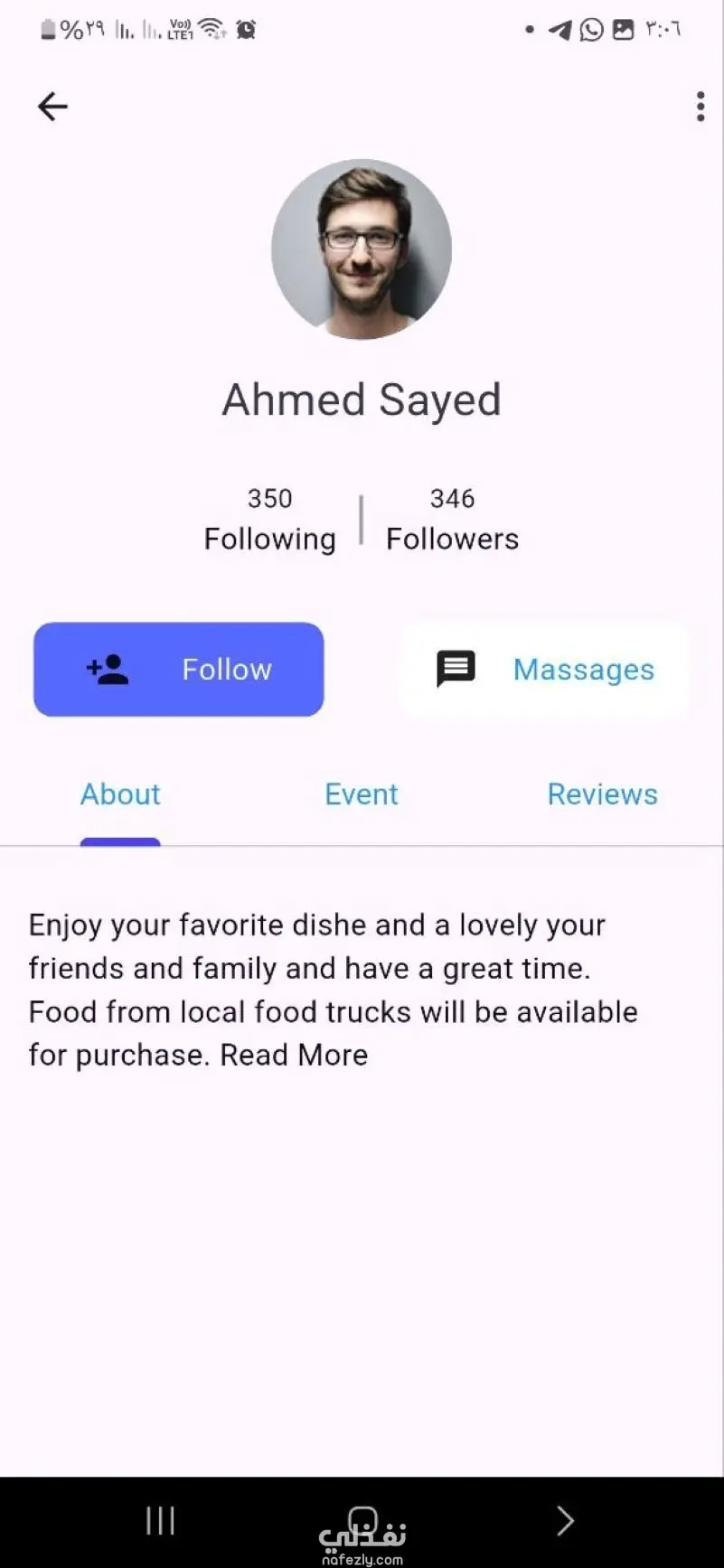The width and height of the screenshot is (724, 1568).
Task: Go back using the top-left arrow
Action: click(x=52, y=107)
